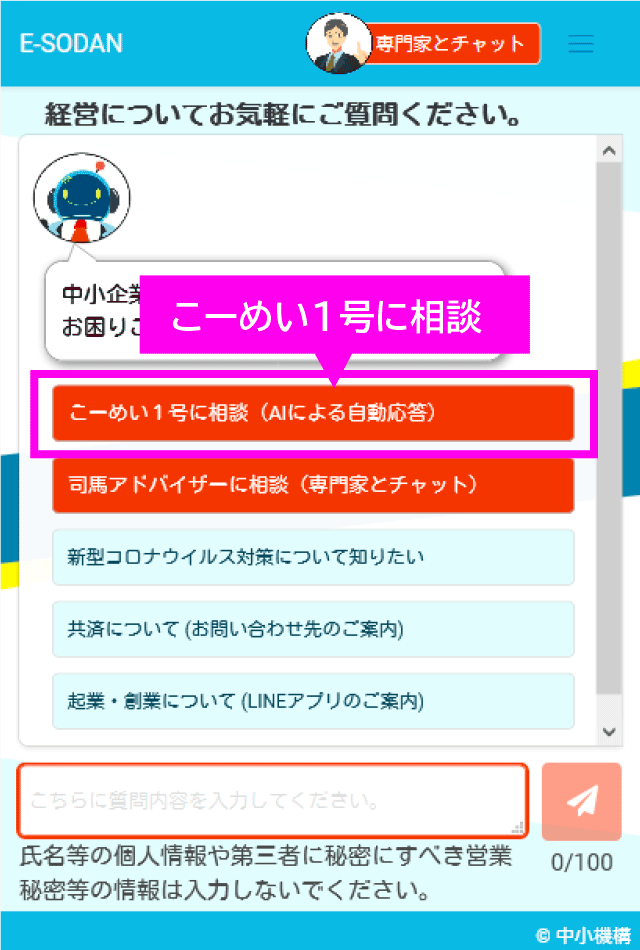Open the hamburger menu
The height and width of the screenshot is (950, 640).
(x=580, y=44)
